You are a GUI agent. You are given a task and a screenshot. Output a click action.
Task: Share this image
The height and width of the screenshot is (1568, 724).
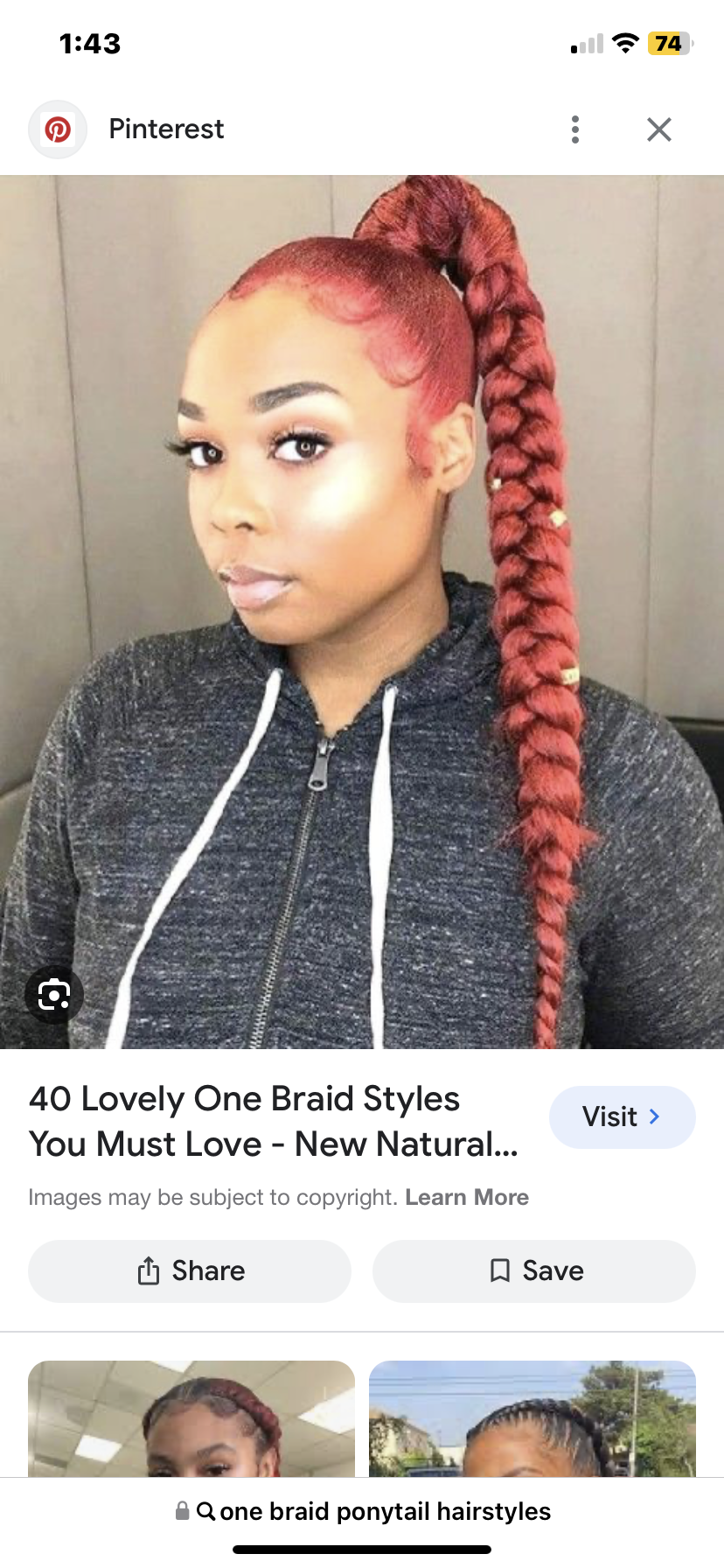pos(190,1270)
